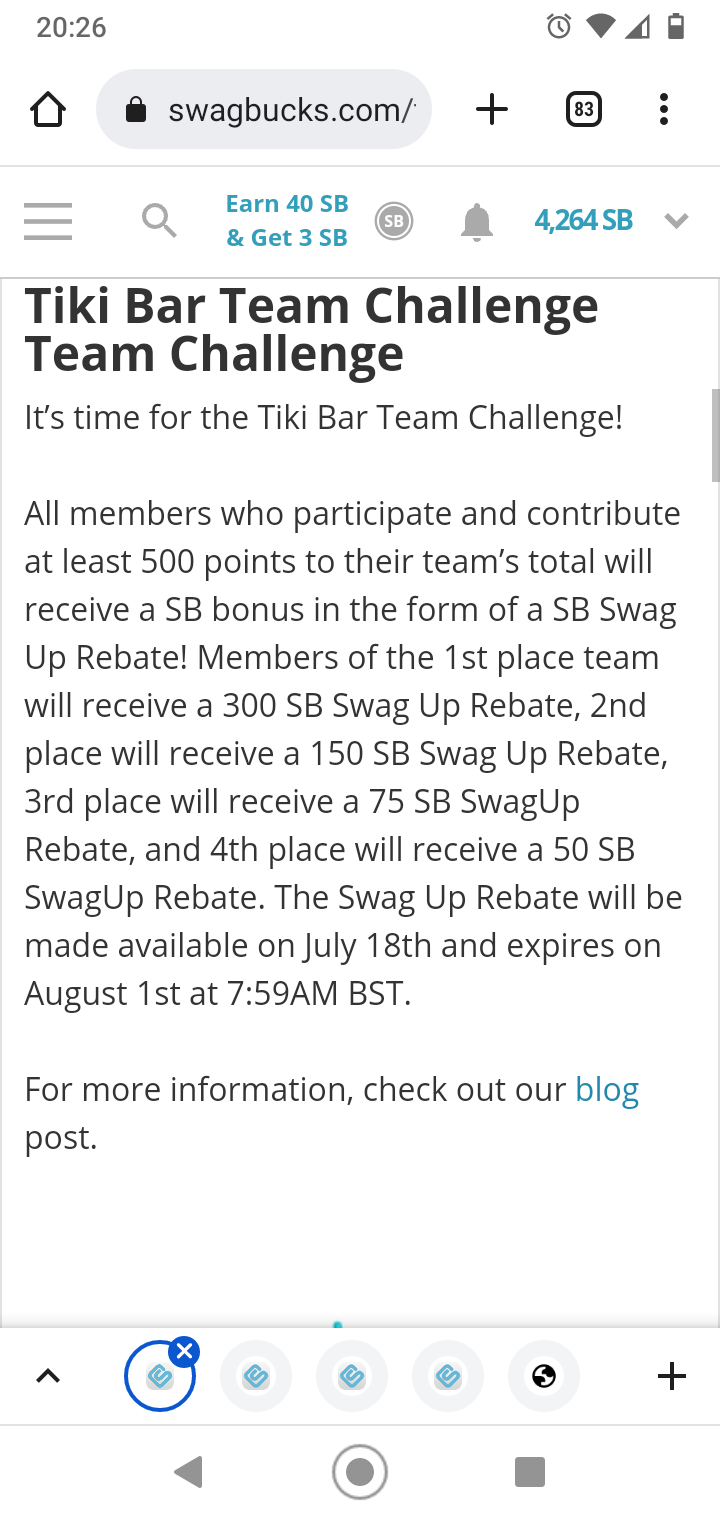720x1520 pixels.
Task: Open a new tab with plus icon
Action: tap(491, 110)
